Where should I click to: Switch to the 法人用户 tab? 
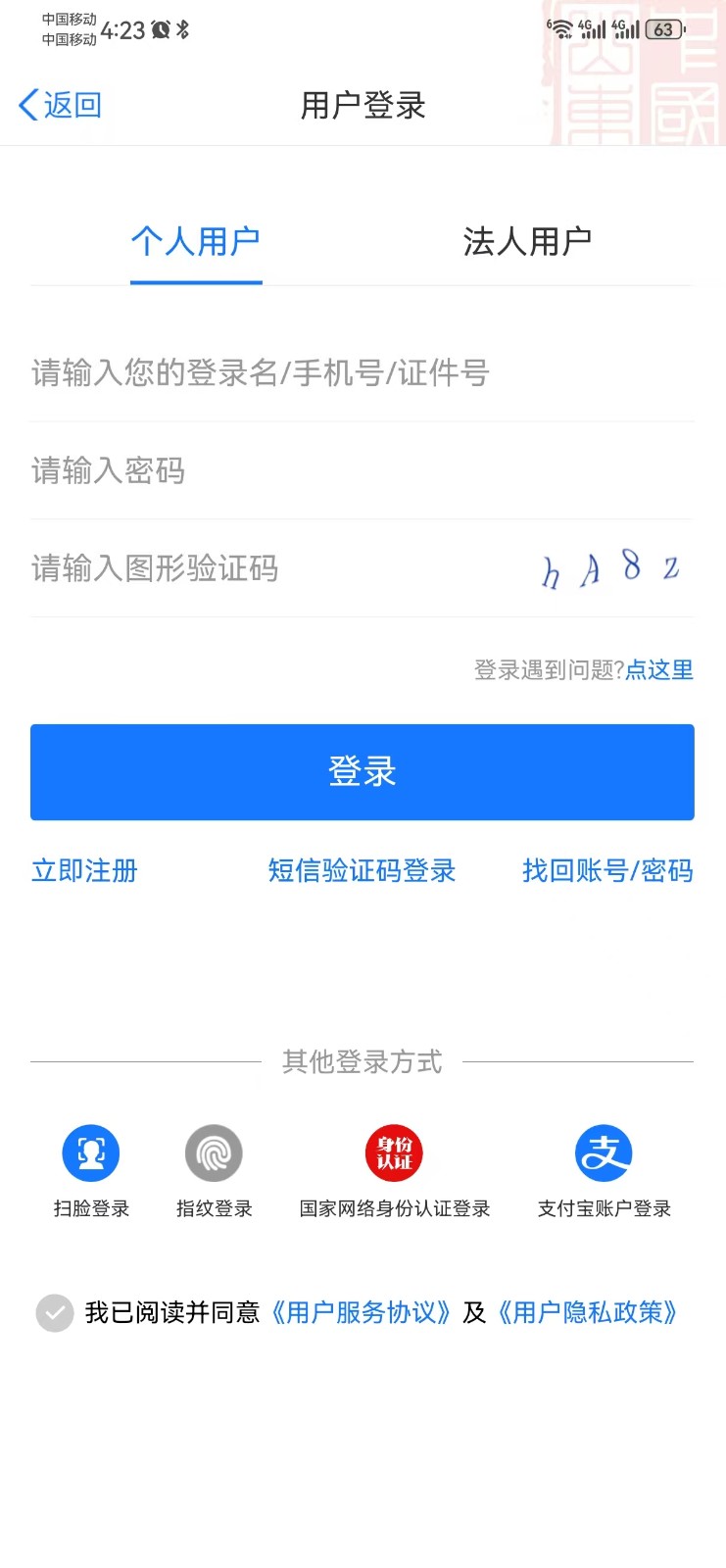[x=527, y=241]
